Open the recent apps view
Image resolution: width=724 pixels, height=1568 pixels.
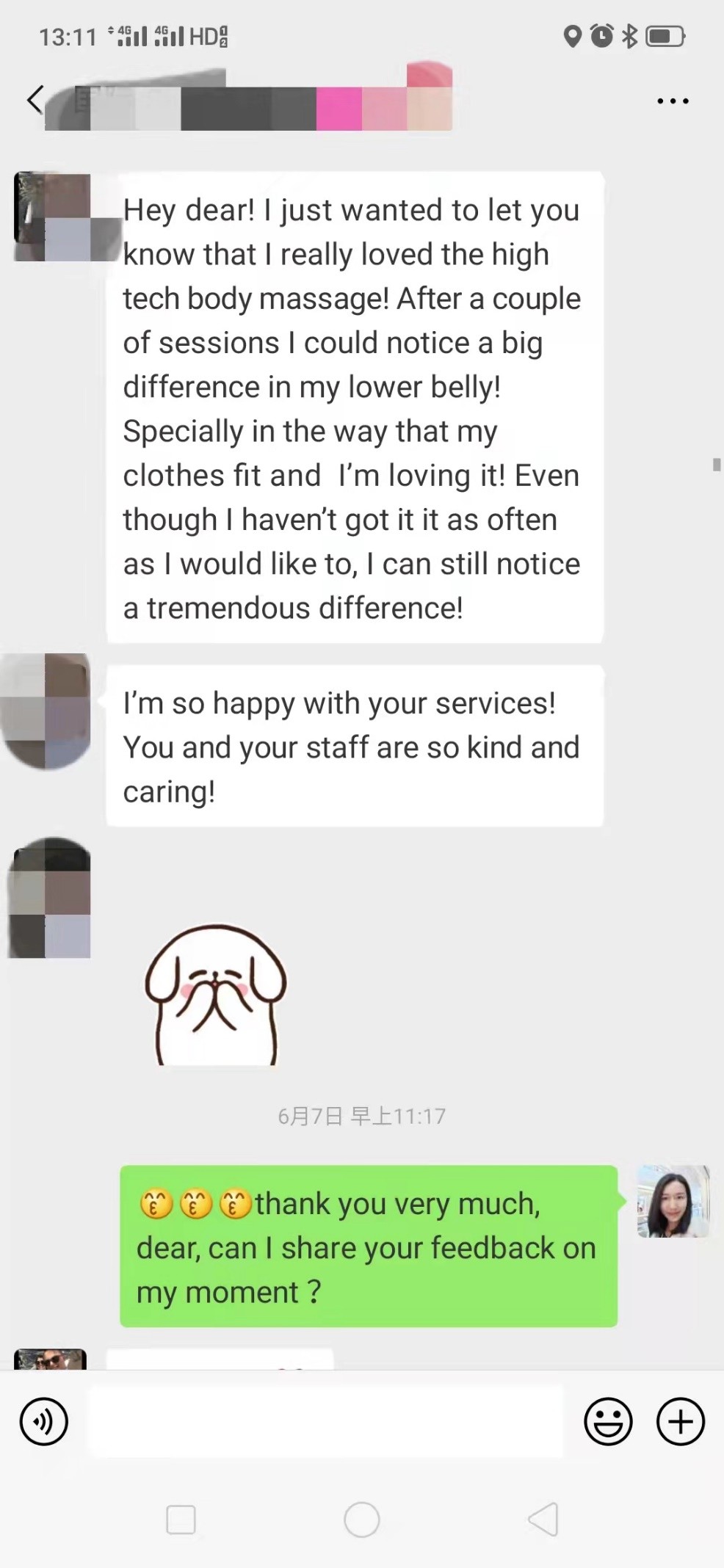(181, 1519)
